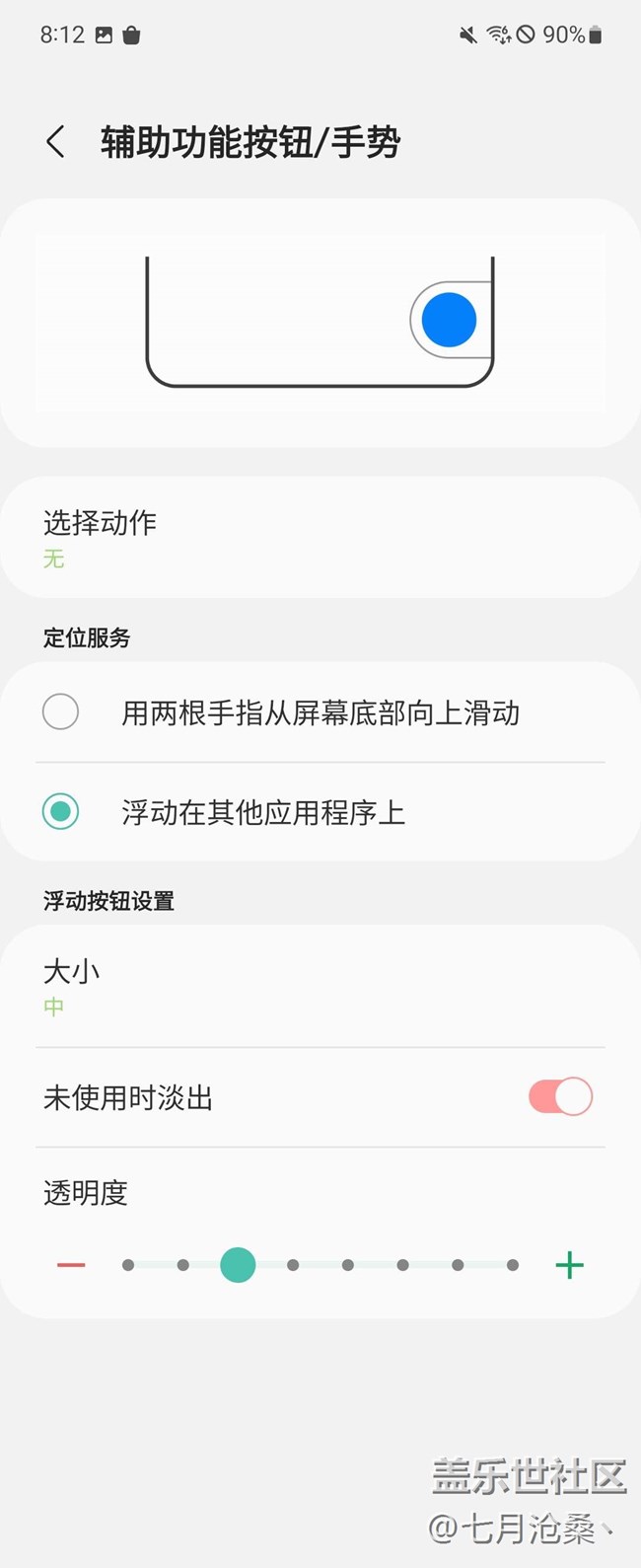
Task: Open the 选择动作 setting
Action: [x=320, y=538]
